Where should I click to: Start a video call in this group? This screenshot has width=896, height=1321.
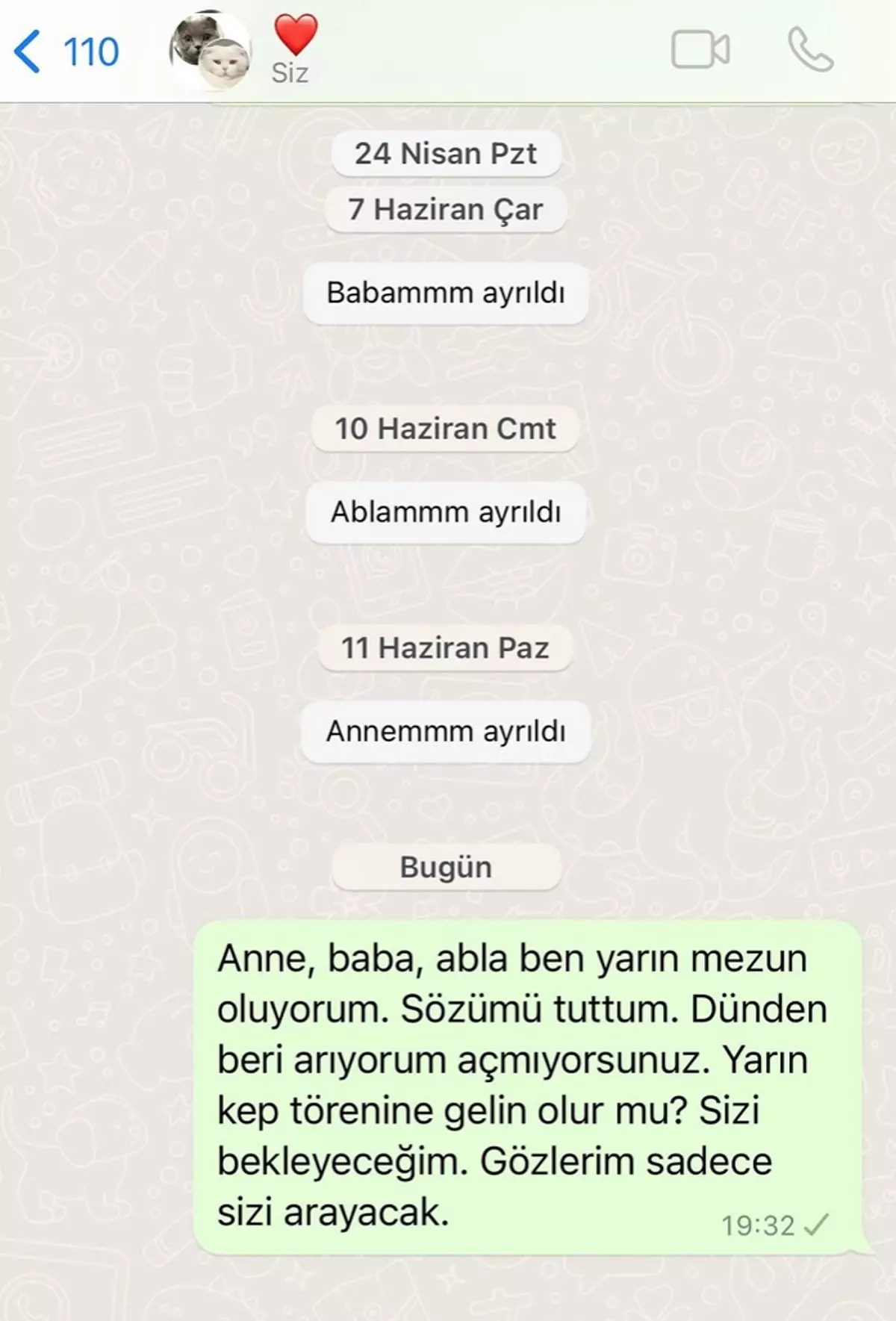click(x=700, y=51)
